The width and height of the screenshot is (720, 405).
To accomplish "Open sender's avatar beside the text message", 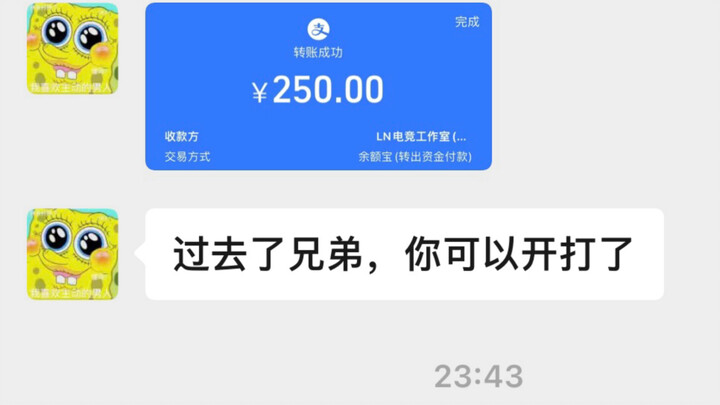I will click(x=72, y=254).
